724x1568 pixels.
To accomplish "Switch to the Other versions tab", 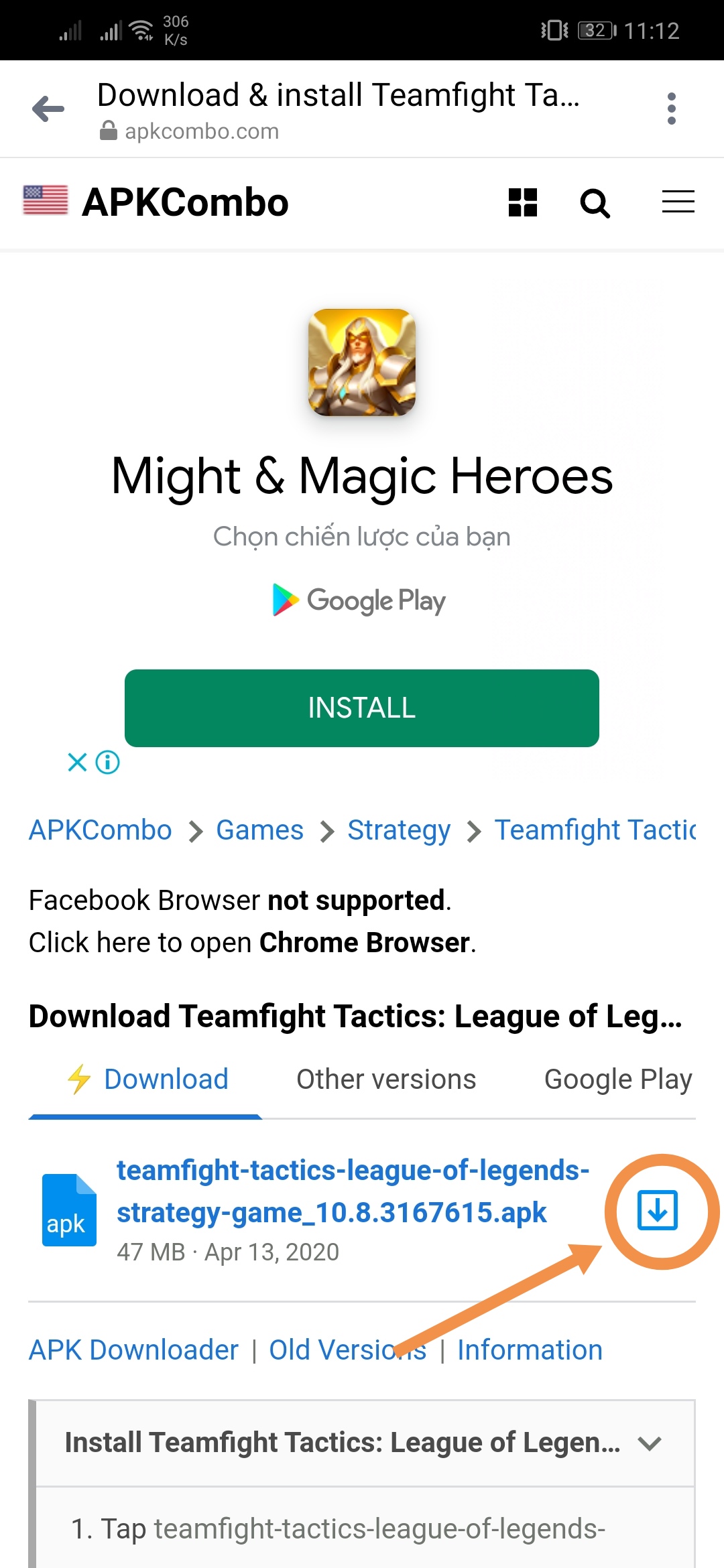I will click(386, 1080).
